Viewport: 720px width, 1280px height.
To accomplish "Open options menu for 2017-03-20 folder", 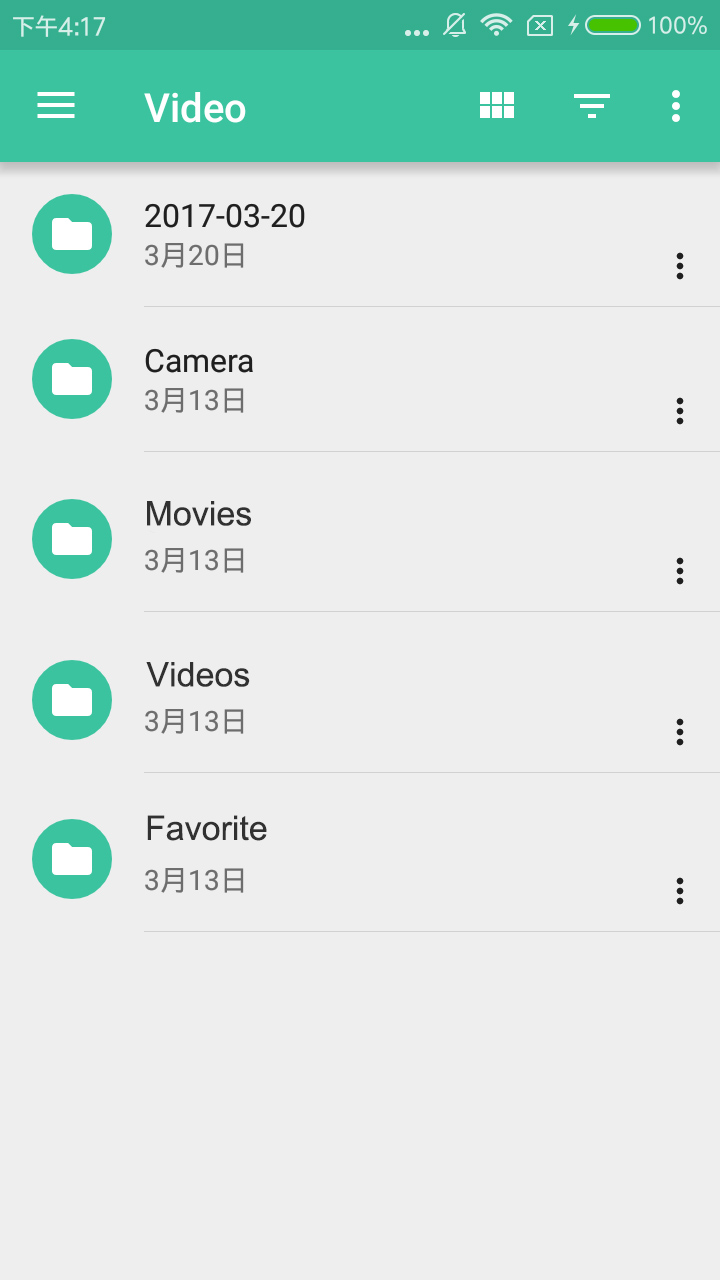I will 680,267.
